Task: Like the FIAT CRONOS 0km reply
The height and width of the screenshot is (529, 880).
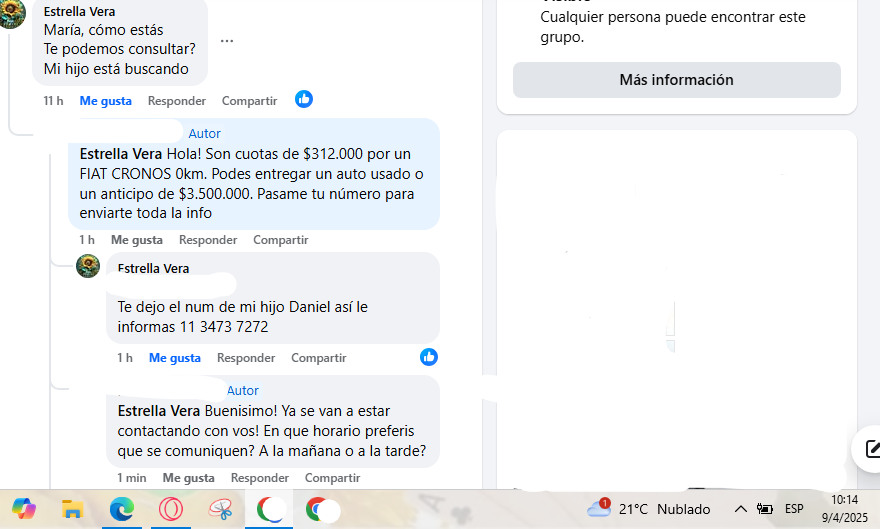Action: 137,240
